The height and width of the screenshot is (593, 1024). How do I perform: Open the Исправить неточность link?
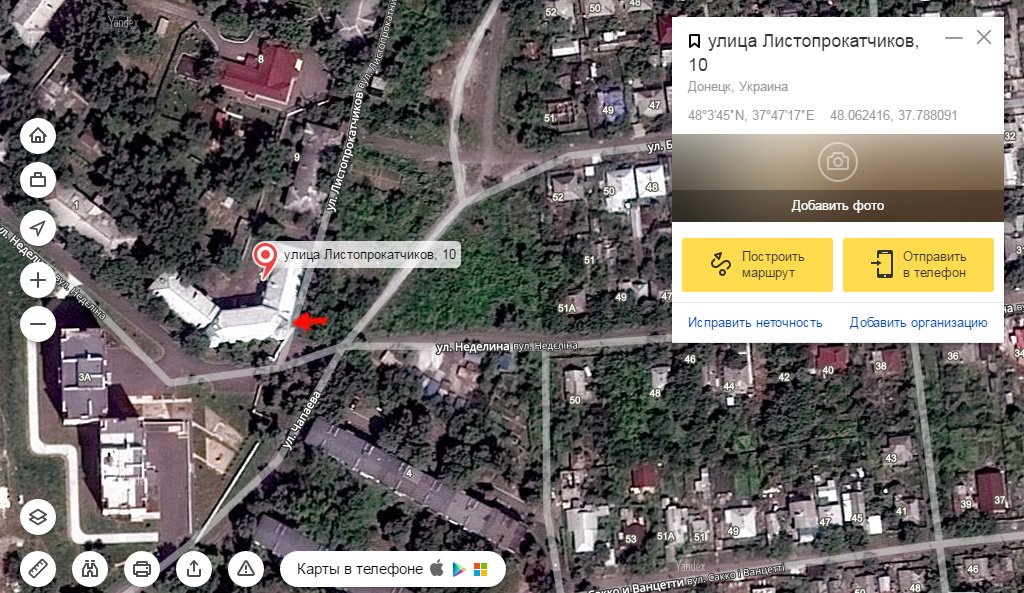[755, 322]
